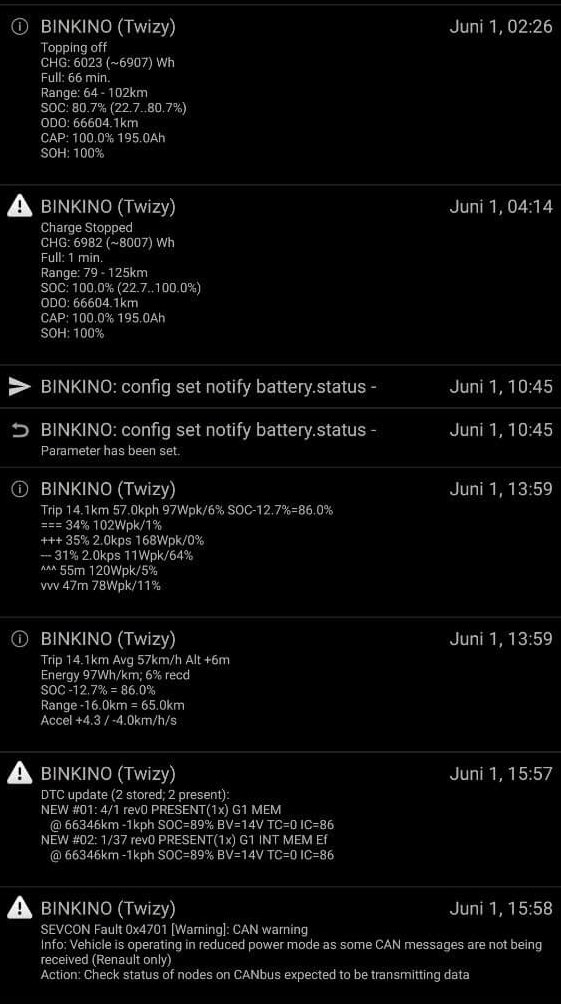Open the trip report starting 'Trip 14.1km 57.0kph'

[280, 542]
